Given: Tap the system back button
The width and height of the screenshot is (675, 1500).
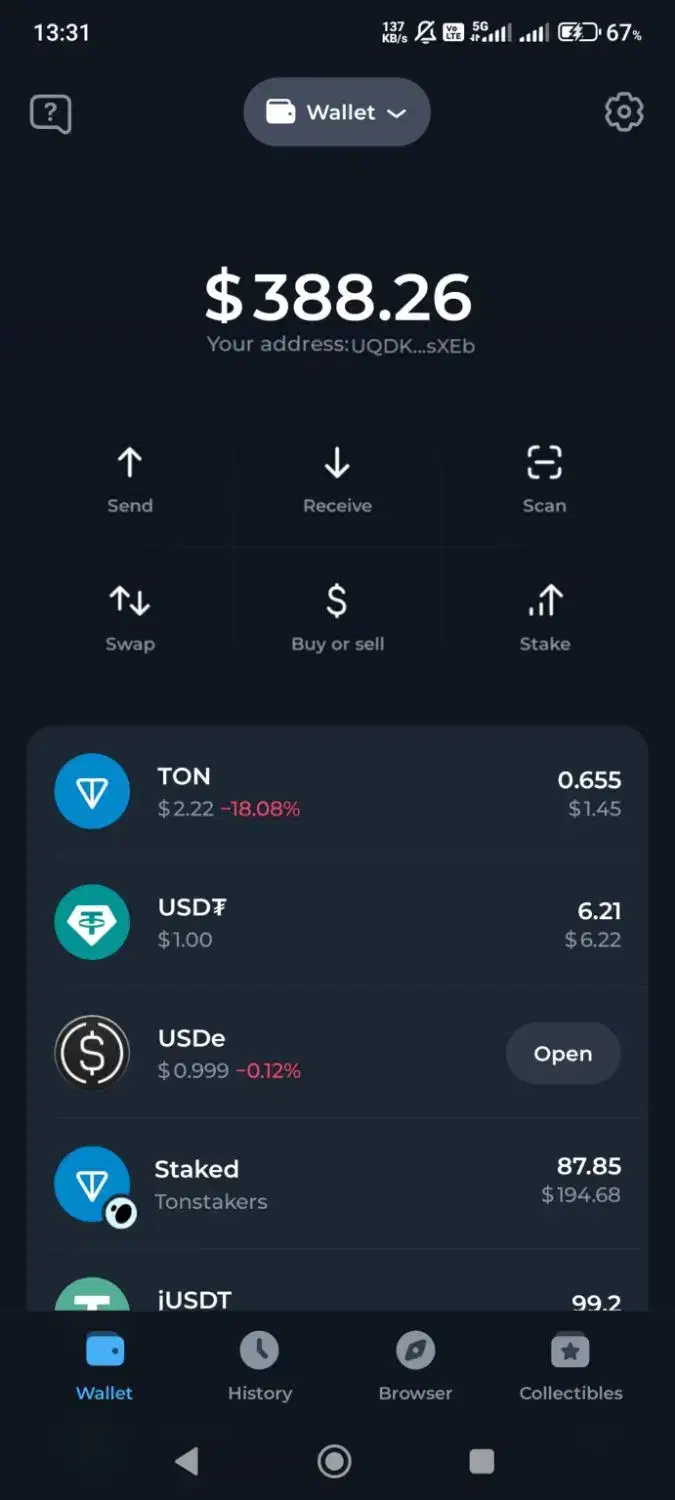Looking at the screenshot, I should 187,1461.
